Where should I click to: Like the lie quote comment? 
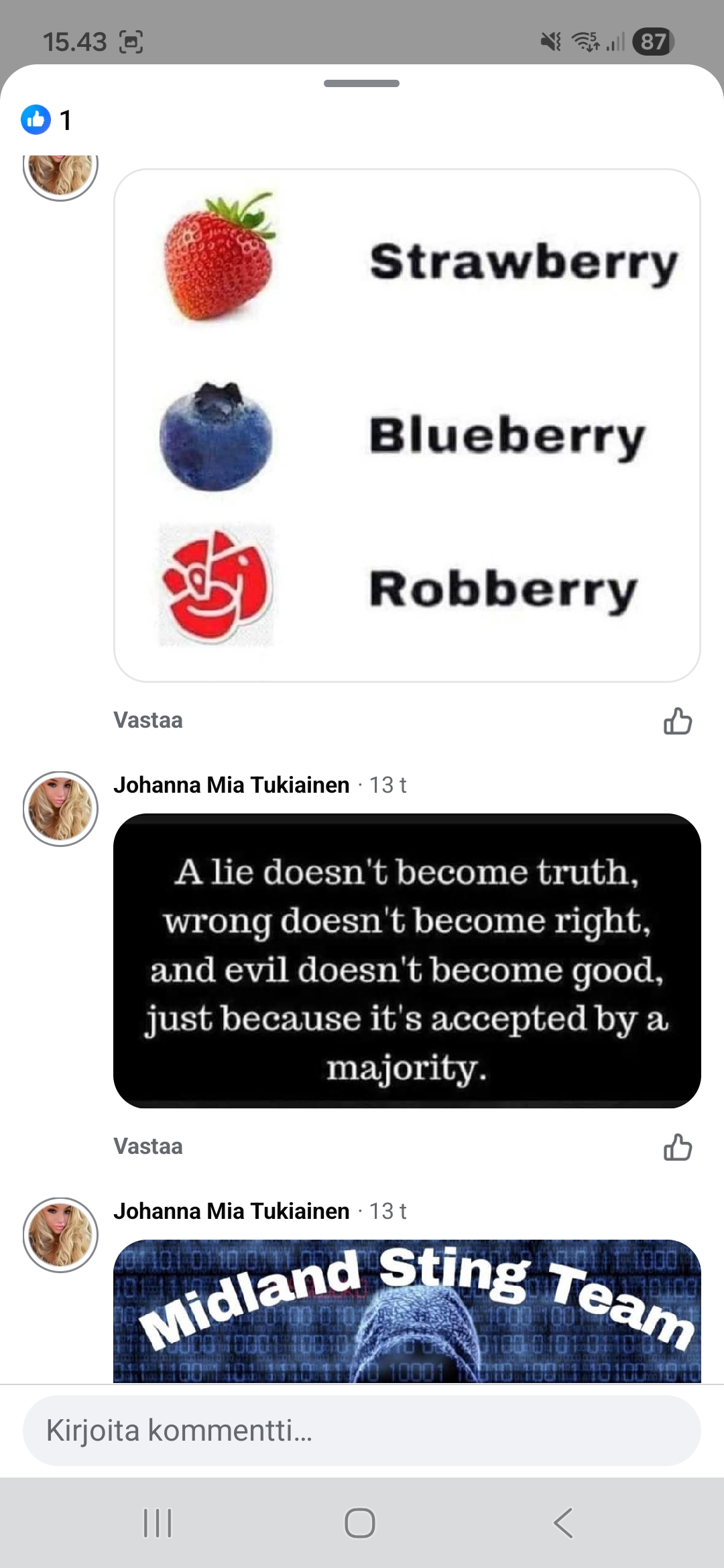coord(677,1147)
